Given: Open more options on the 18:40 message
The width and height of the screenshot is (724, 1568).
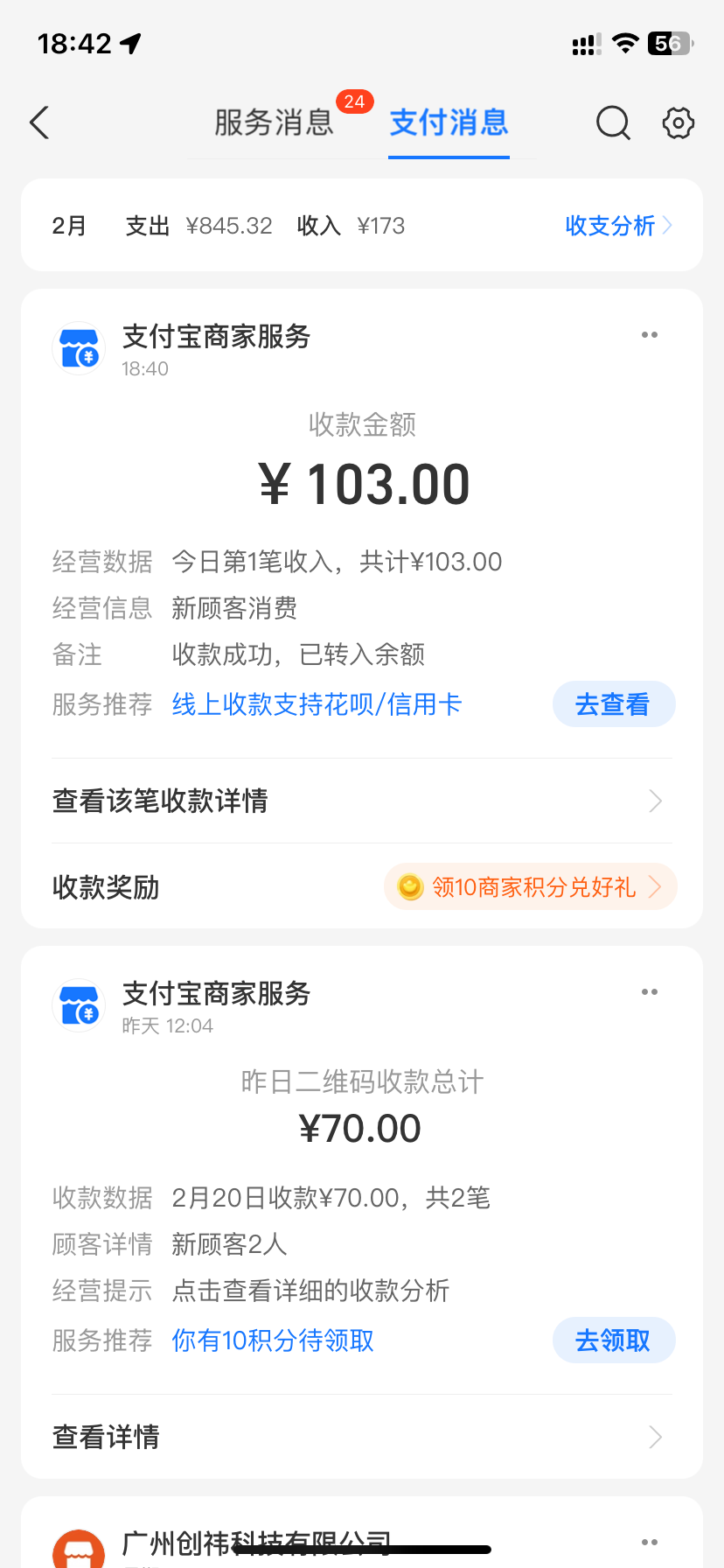Looking at the screenshot, I should click(650, 335).
